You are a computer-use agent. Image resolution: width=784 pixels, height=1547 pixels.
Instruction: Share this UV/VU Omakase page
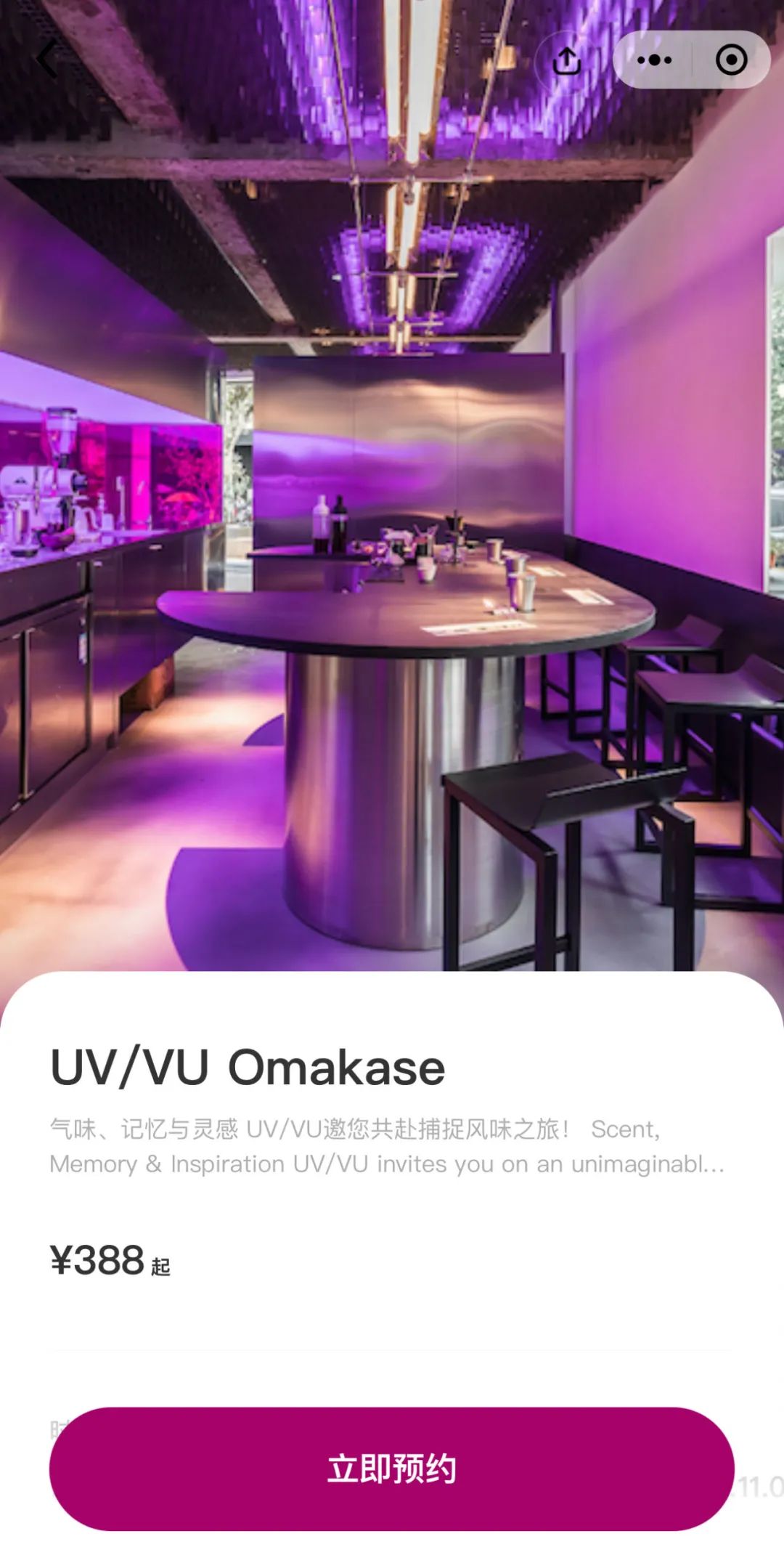click(x=567, y=61)
